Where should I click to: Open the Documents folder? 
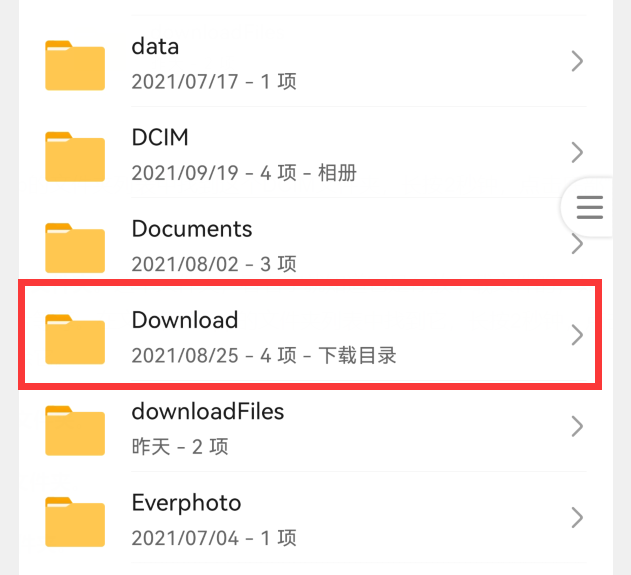click(300, 245)
